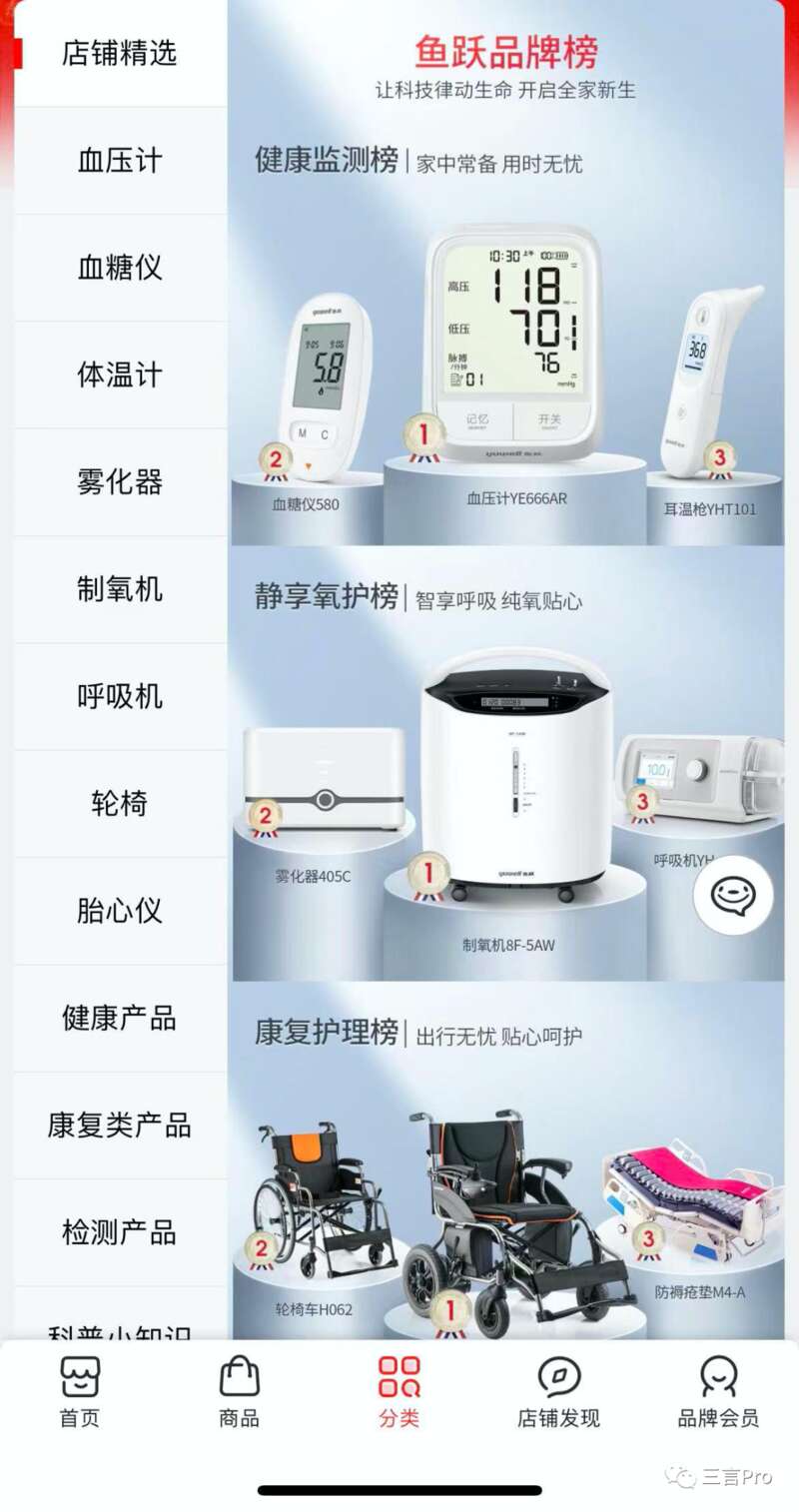
Task: Open the customer service chat bubble
Action: pyautogui.click(x=733, y=894)
